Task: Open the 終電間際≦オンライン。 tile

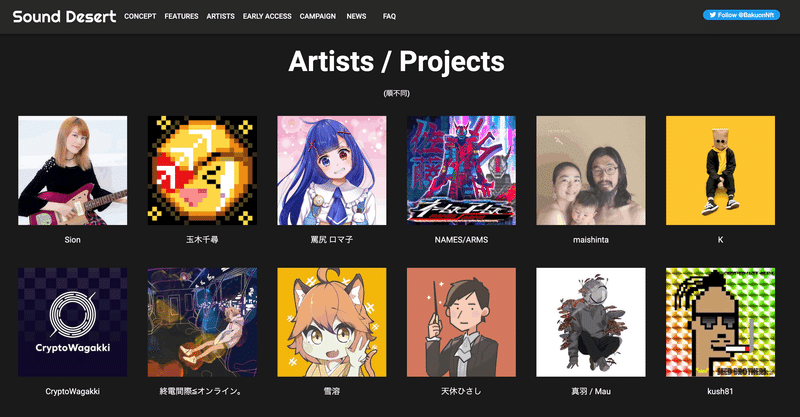Action: pyautogui.click(x=202, y=322)
